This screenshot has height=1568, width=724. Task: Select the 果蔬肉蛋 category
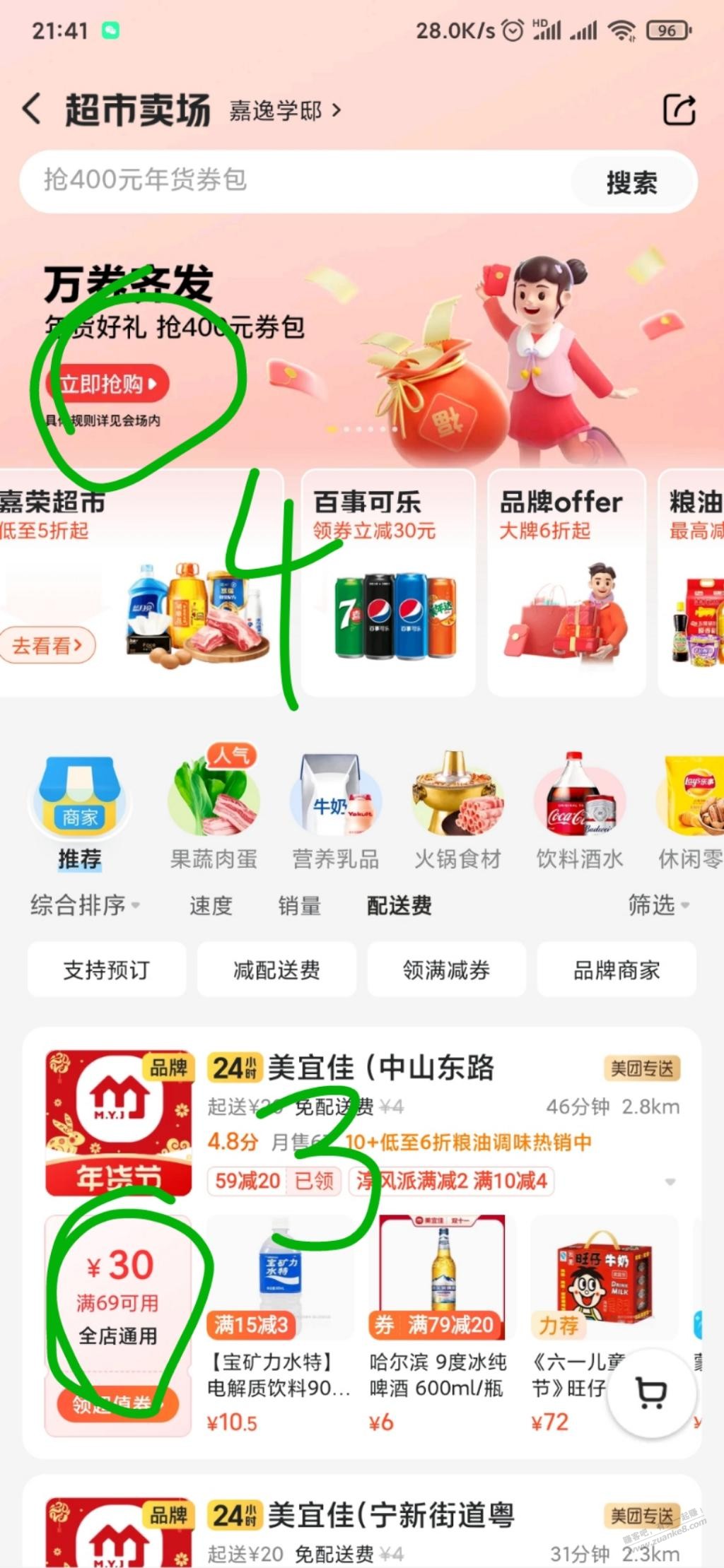coord(214,813)
